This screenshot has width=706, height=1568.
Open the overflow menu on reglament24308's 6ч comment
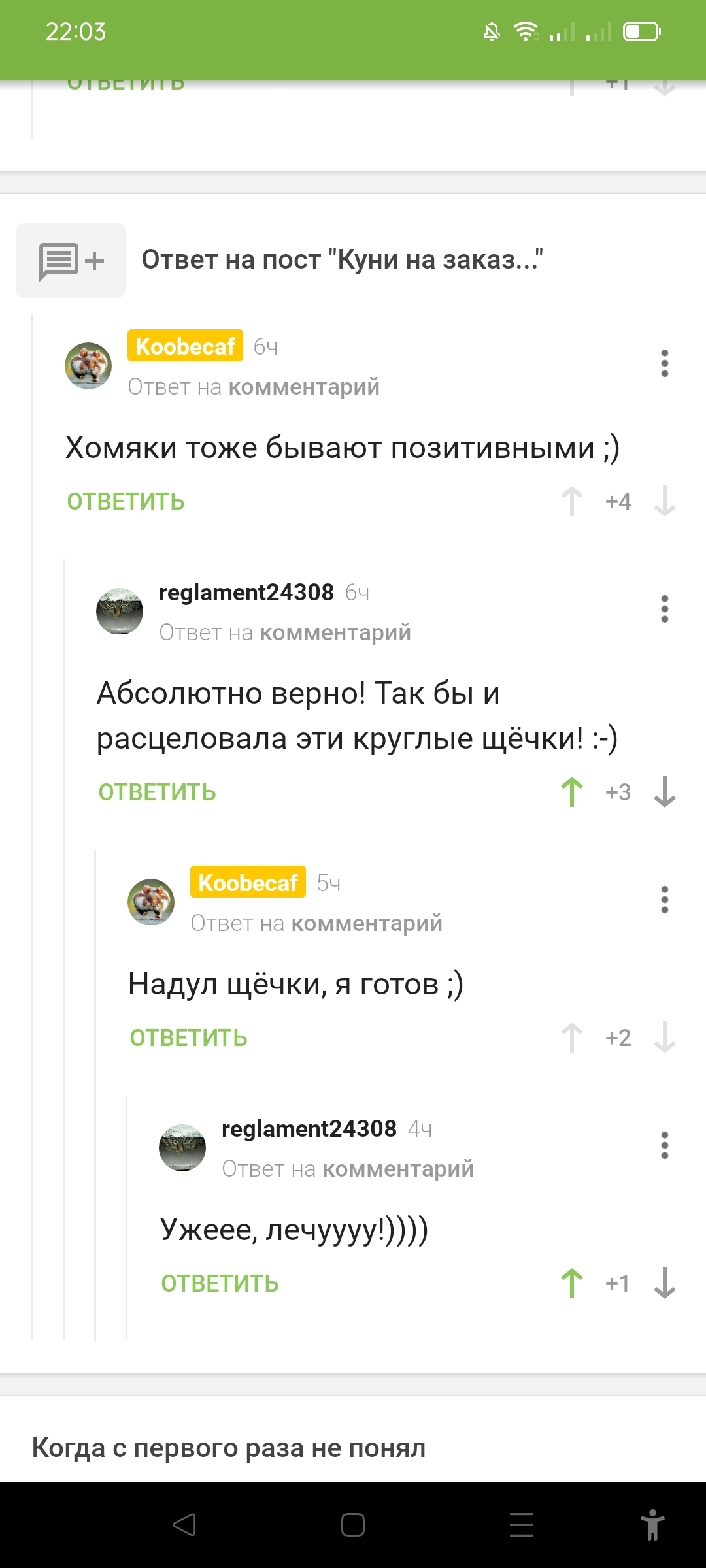point(665,609)
